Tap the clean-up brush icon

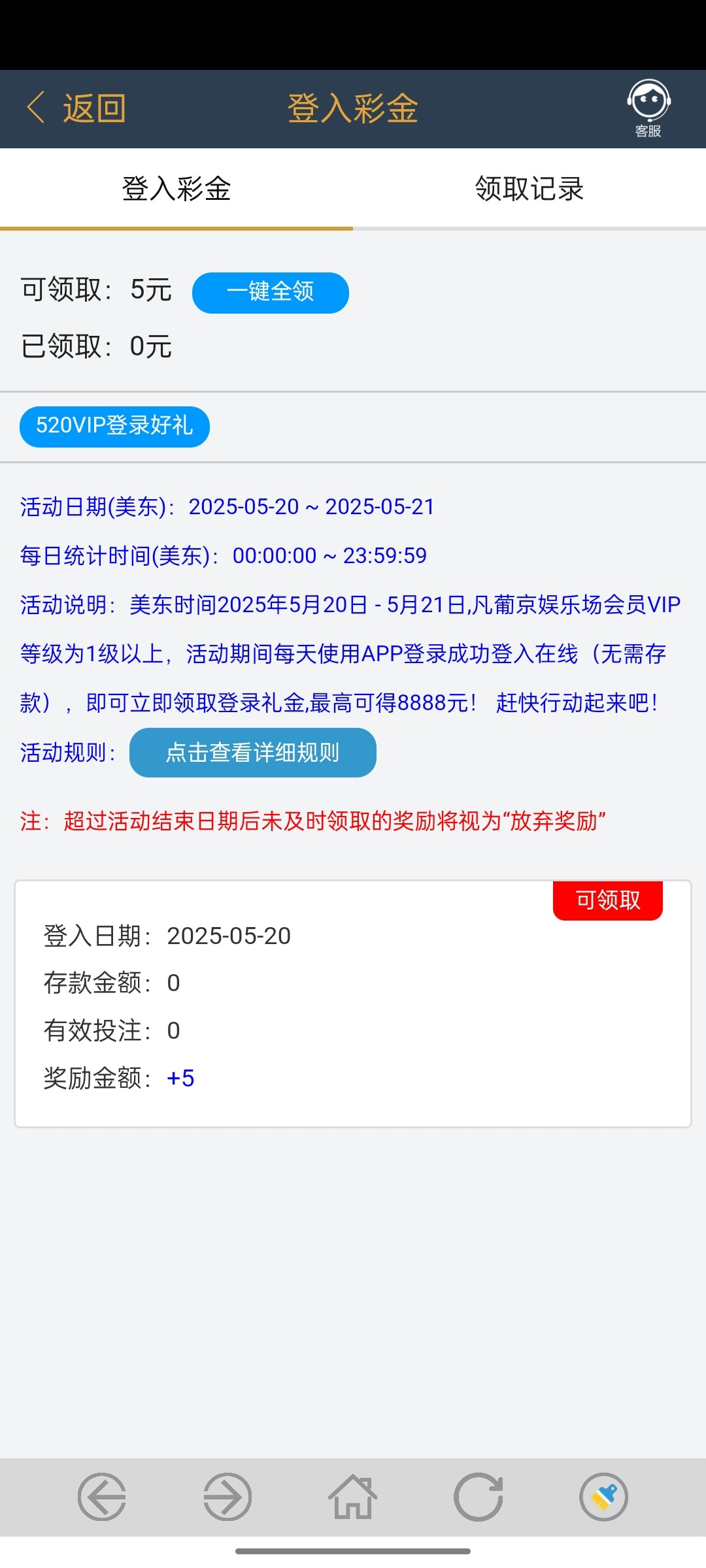pyautogui.click(x=604, y=1497)
